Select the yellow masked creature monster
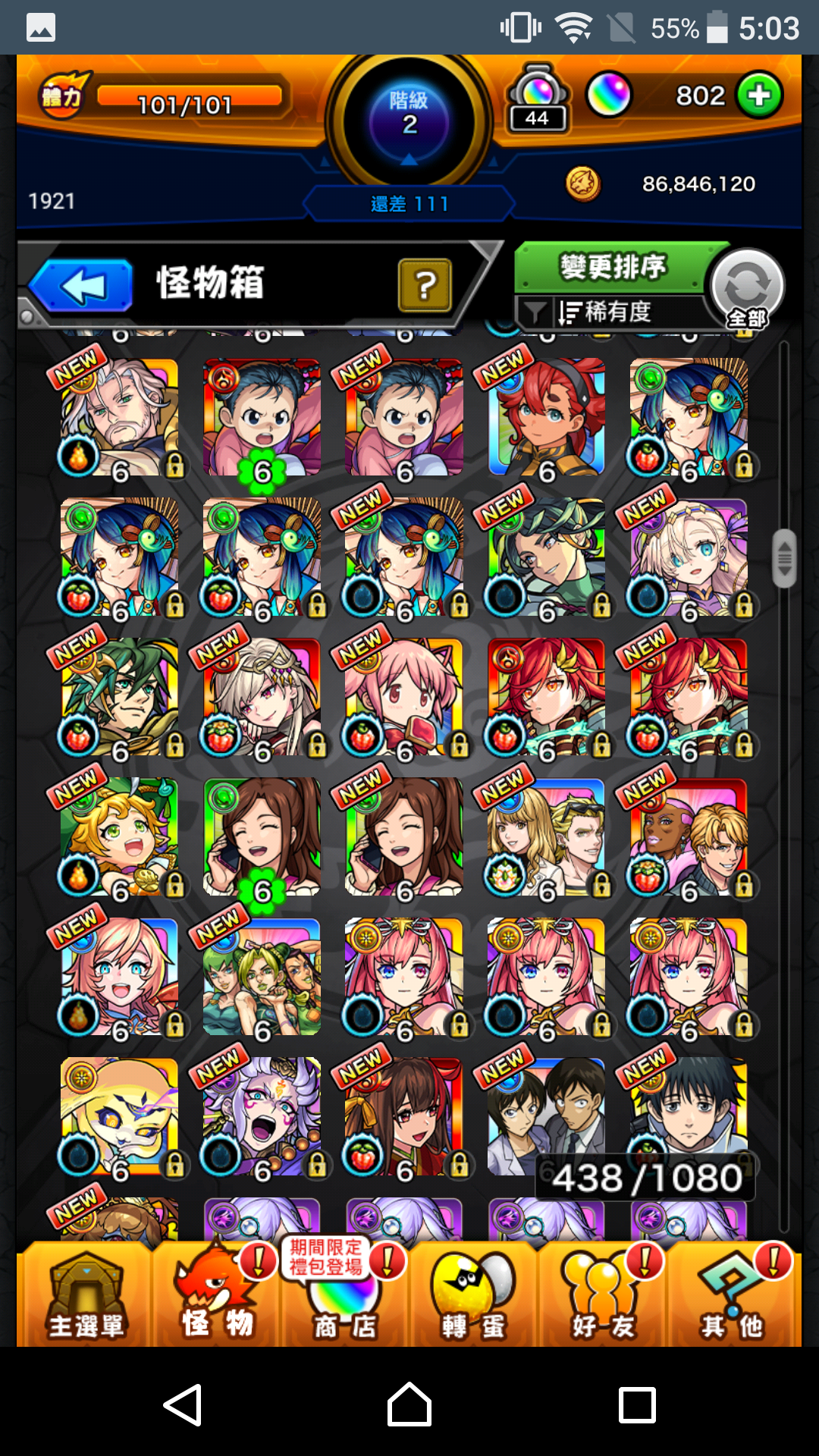 (119, 1117)
